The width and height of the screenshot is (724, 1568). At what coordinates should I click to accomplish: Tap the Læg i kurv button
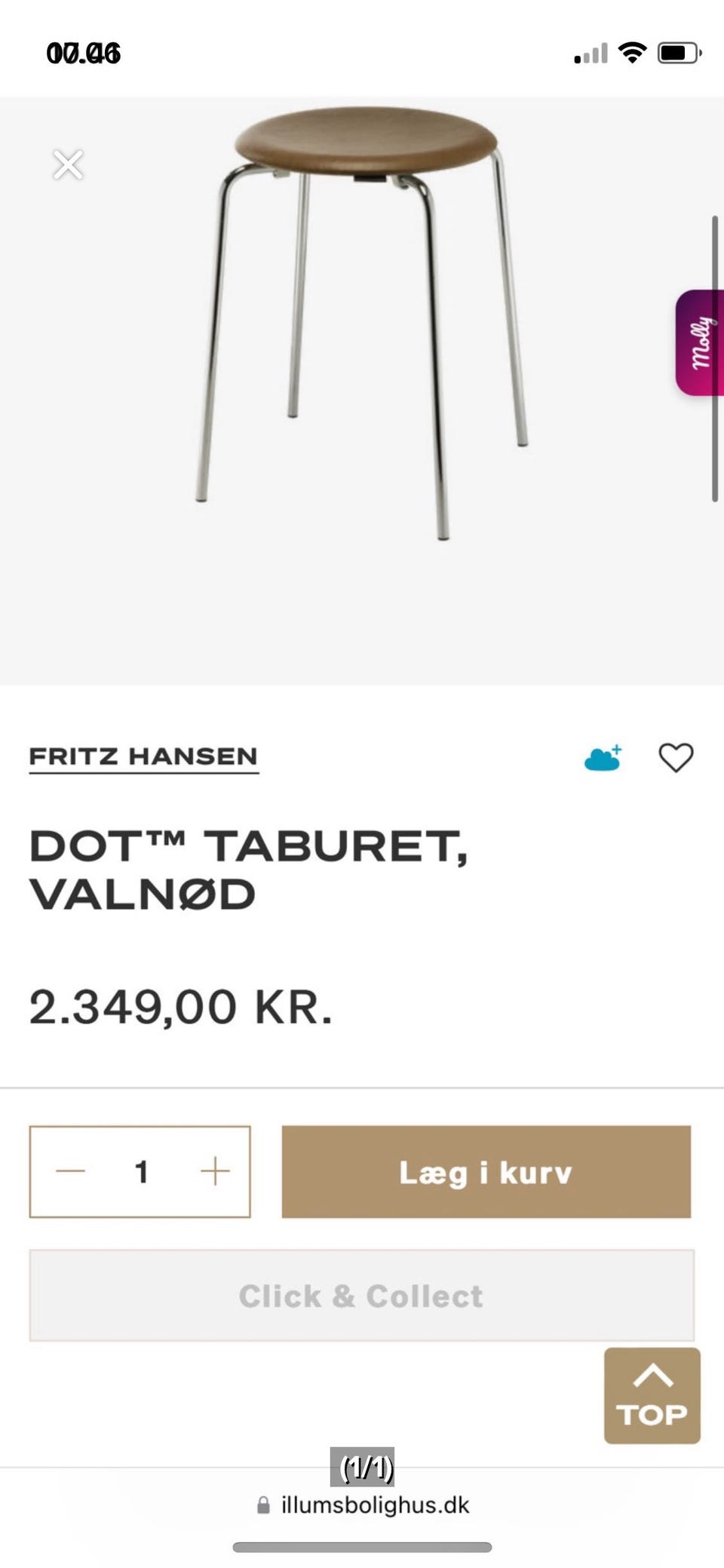point(486,1172)
